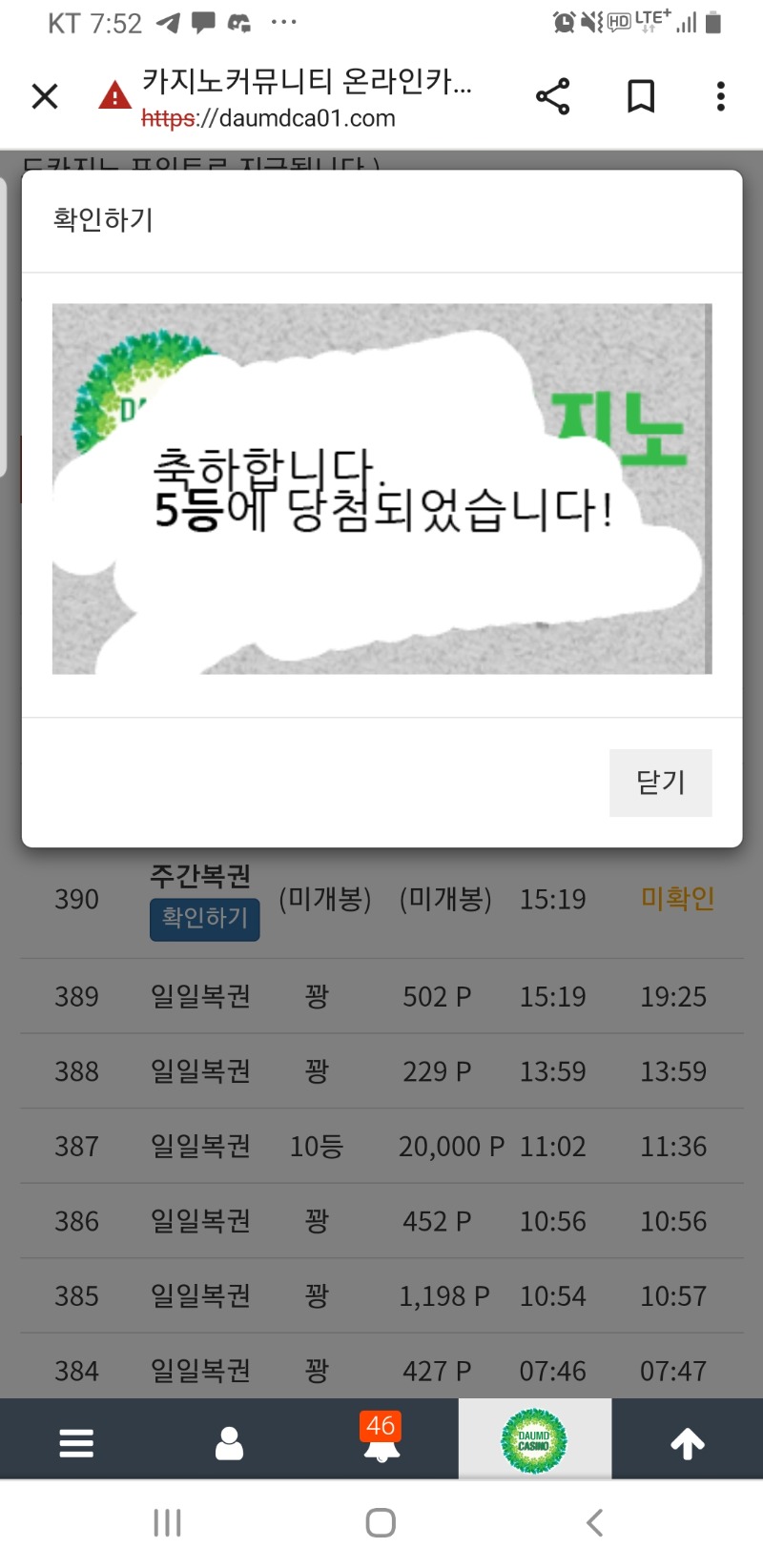Viewport: 763px width, 1568px height.
Task: Open the hamburger menu
Action: (x=76, y=1443)
